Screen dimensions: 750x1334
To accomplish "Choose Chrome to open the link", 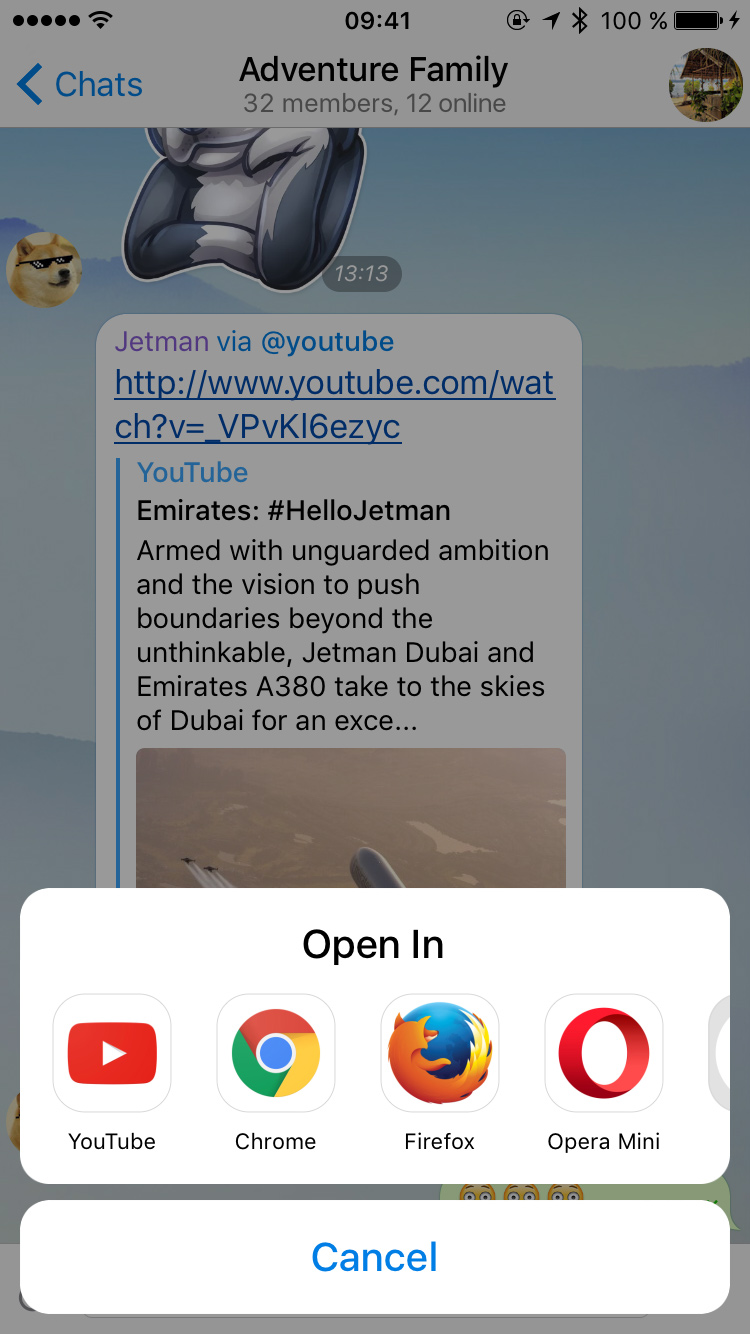I will [276, 1053].
